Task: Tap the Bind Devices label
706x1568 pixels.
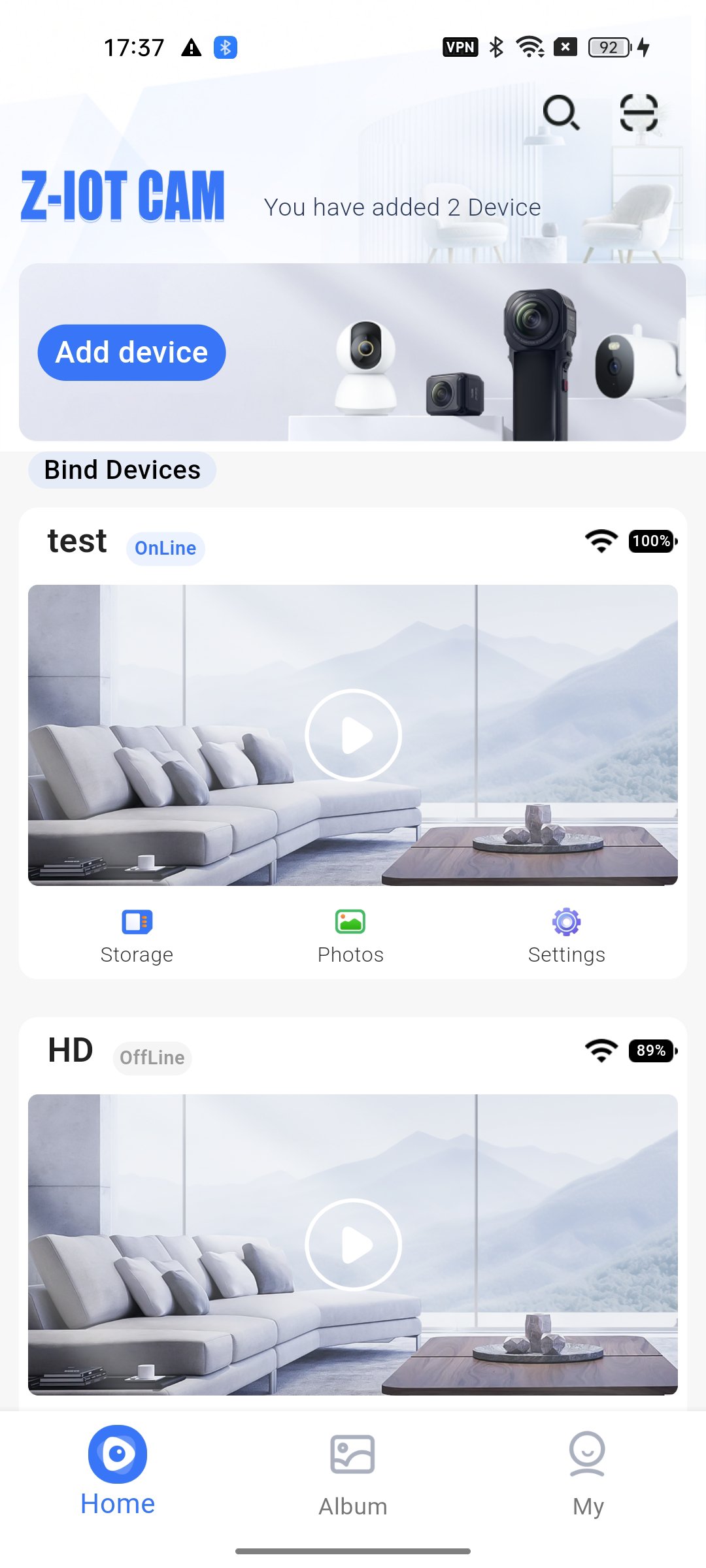Action: point(122,469)
